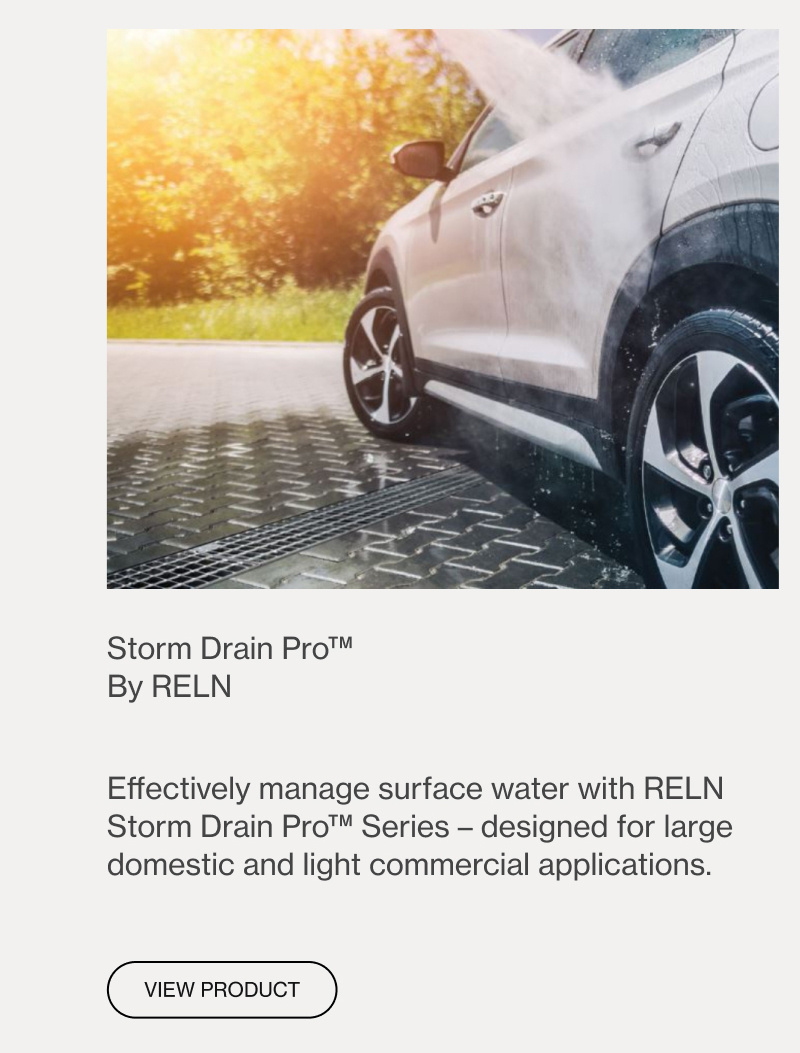Tap the VIEW PRODUCT button
Screen dimensions: 800x1053
tap(222, 990)
